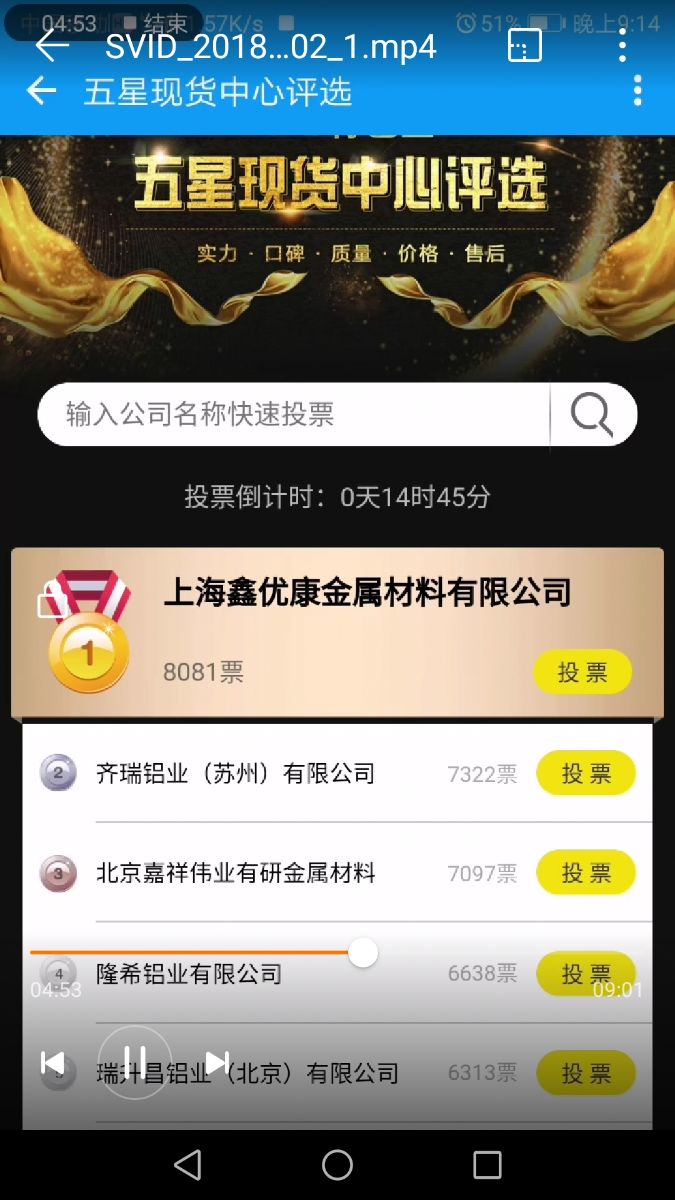This screenshot has width=675, height=1200.
Task: Go back using the system navigation bar
Action: (x=187, y=1165)
